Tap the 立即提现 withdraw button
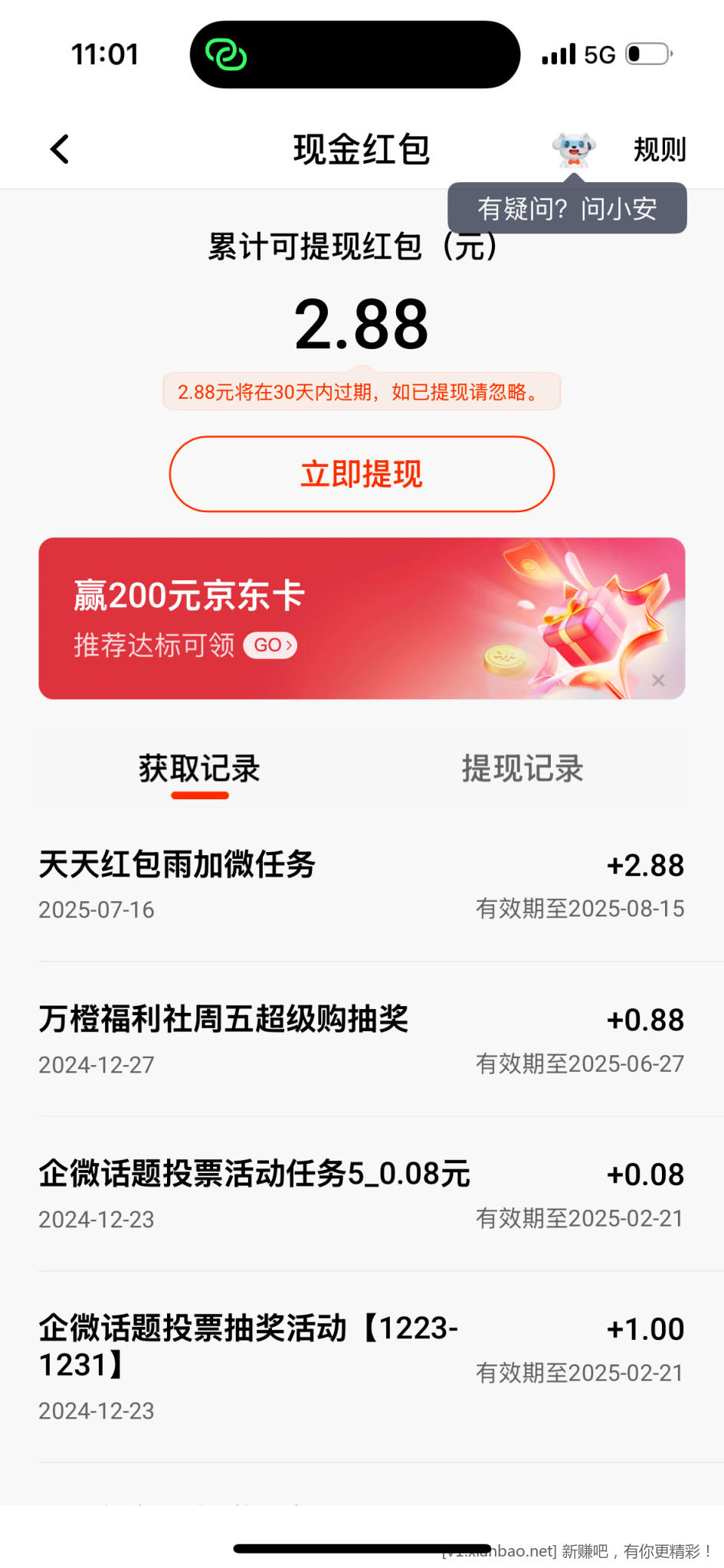Image resolution: width=724 pixels, height=1568 pixels. click(362, 474)
